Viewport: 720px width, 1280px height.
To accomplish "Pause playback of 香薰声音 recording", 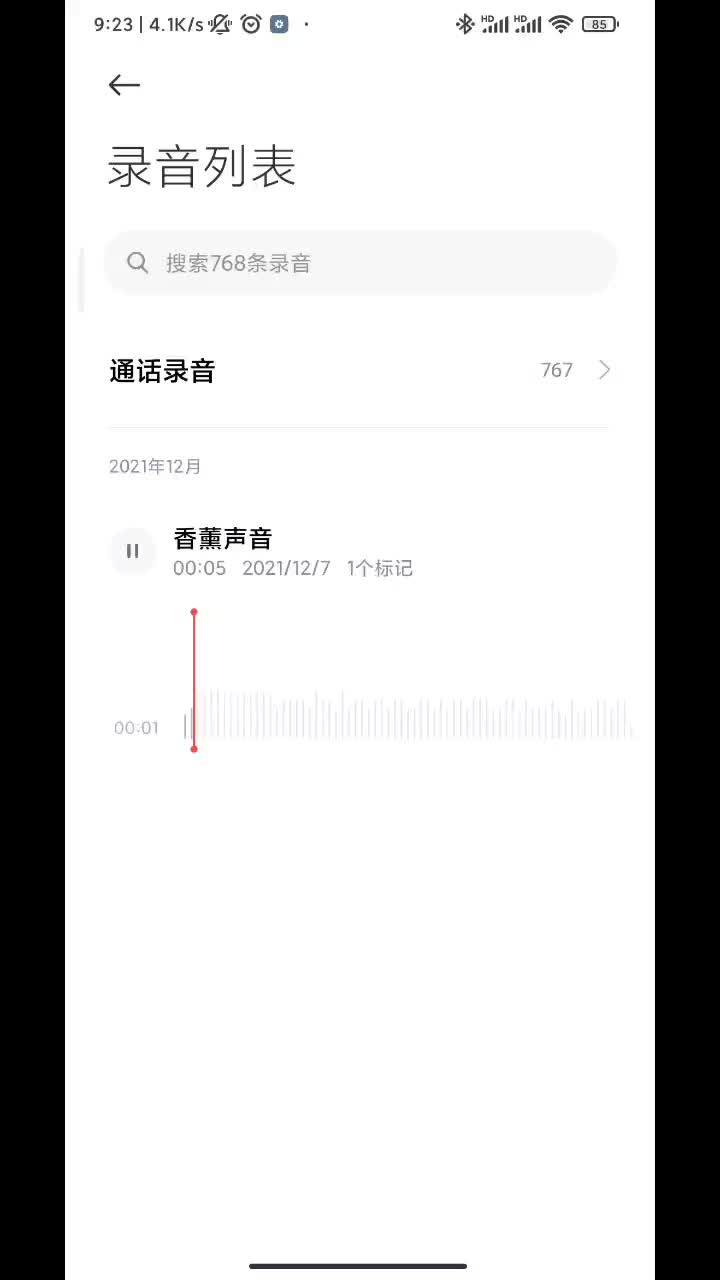I will tap(133, 551).
